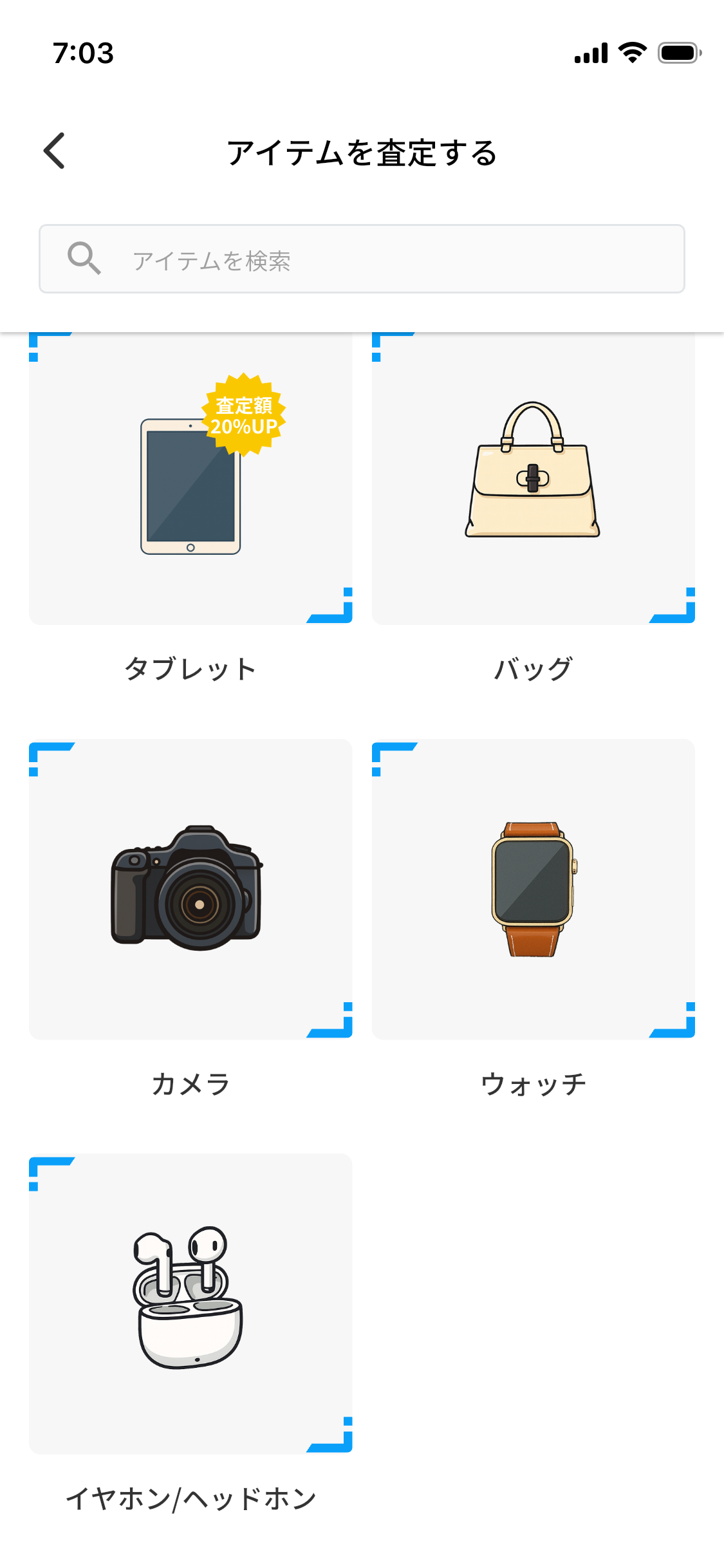The width and height of the screenshot is (724, 1568).
Task: Tap the Wi-Fi icon in the status bar
Action: [x=633, y=54]
